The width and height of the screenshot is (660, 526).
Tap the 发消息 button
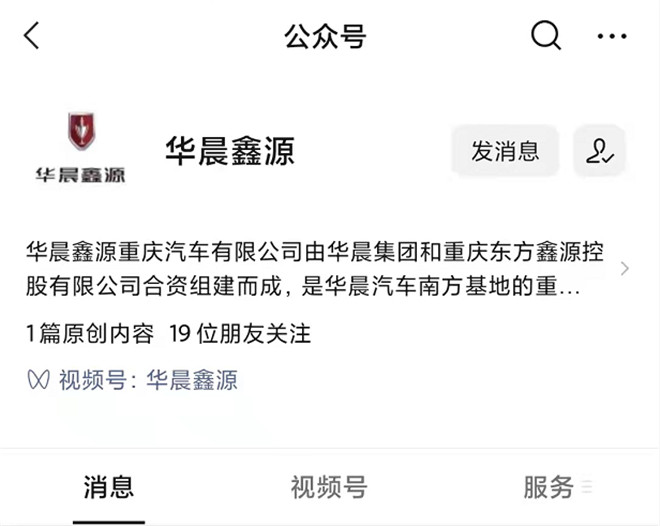[505, 151]
